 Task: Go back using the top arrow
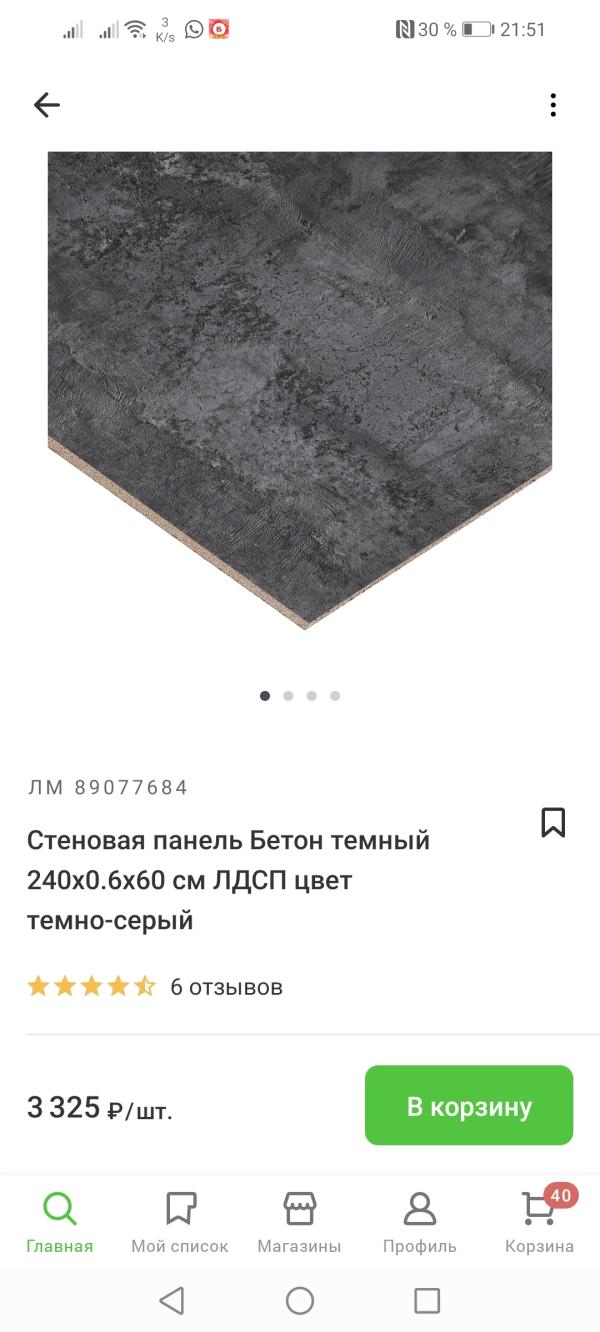[x=47, y=105]
